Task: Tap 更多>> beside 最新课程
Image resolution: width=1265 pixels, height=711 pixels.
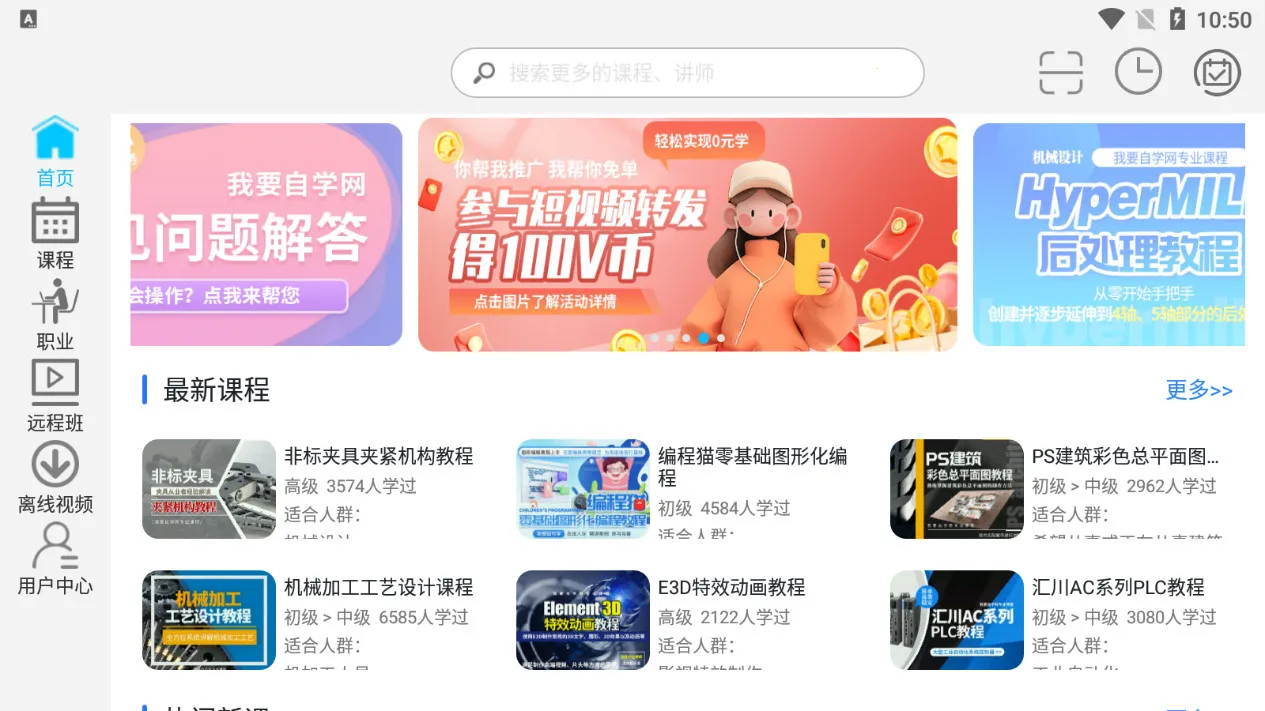Action: point(1198,390)
